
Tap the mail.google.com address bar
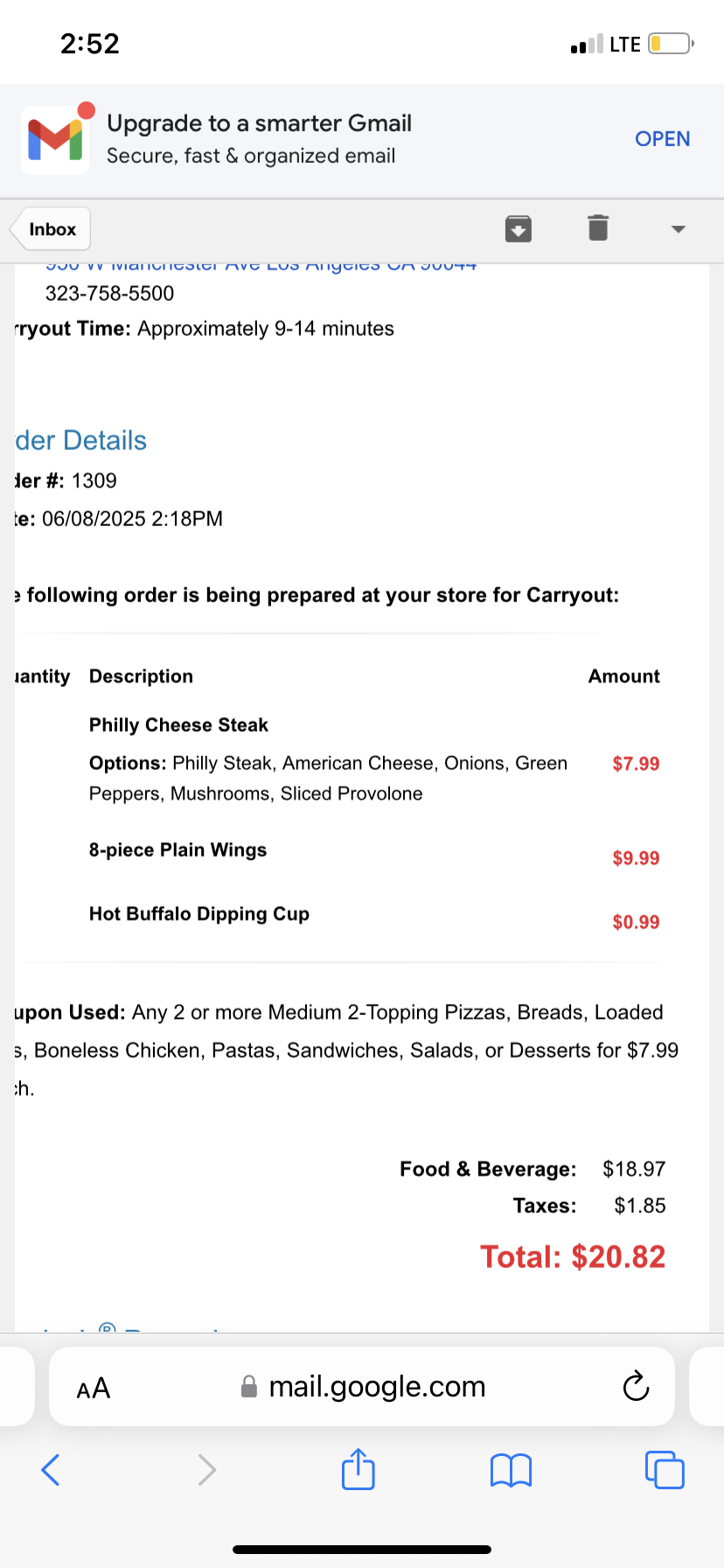click(376, 1387)
